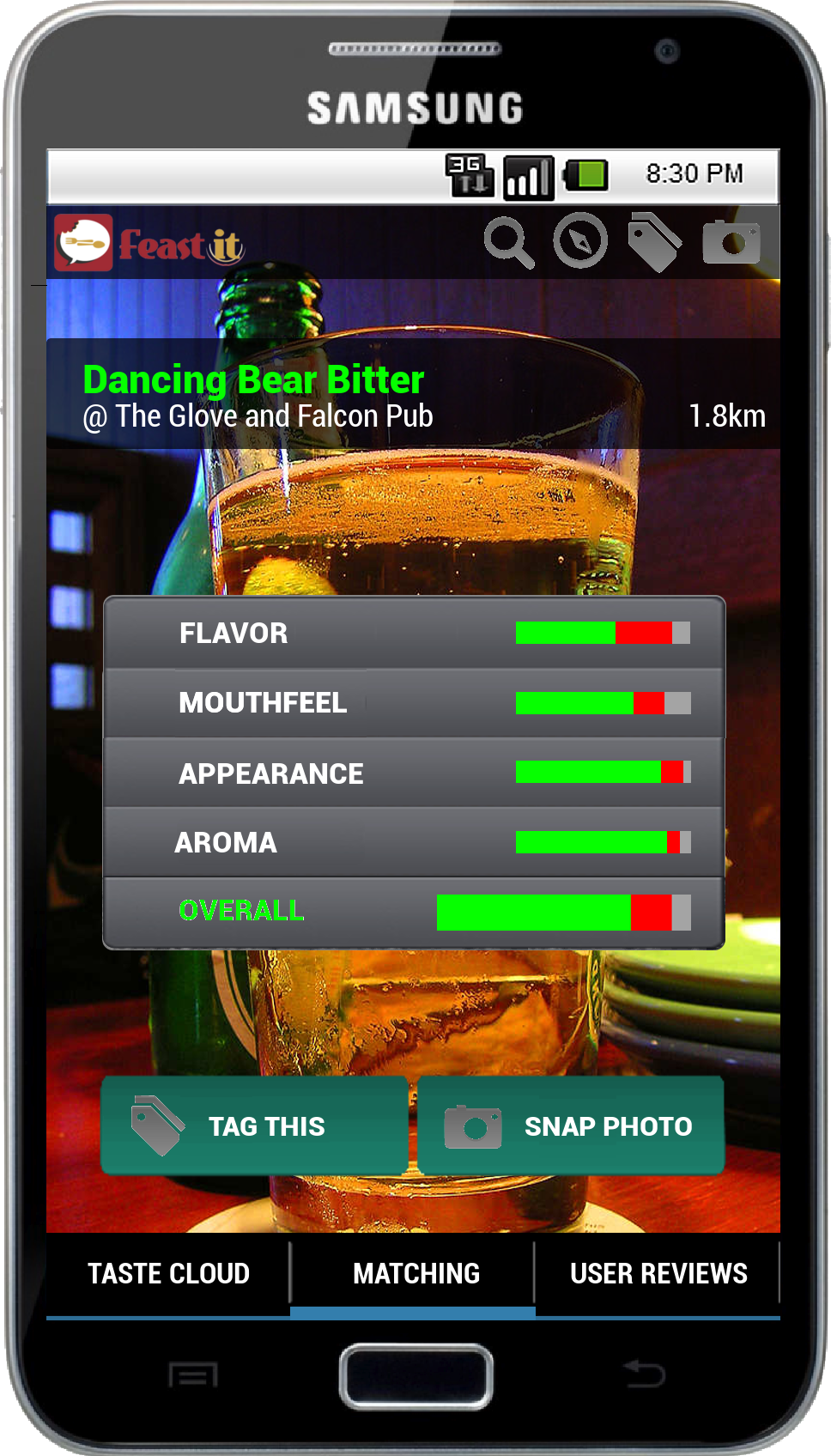Image resolution: width=831 pixels, height=1456 pixels.
Task: Open search with the magnifier icon
Action: (x=509, y=243)
